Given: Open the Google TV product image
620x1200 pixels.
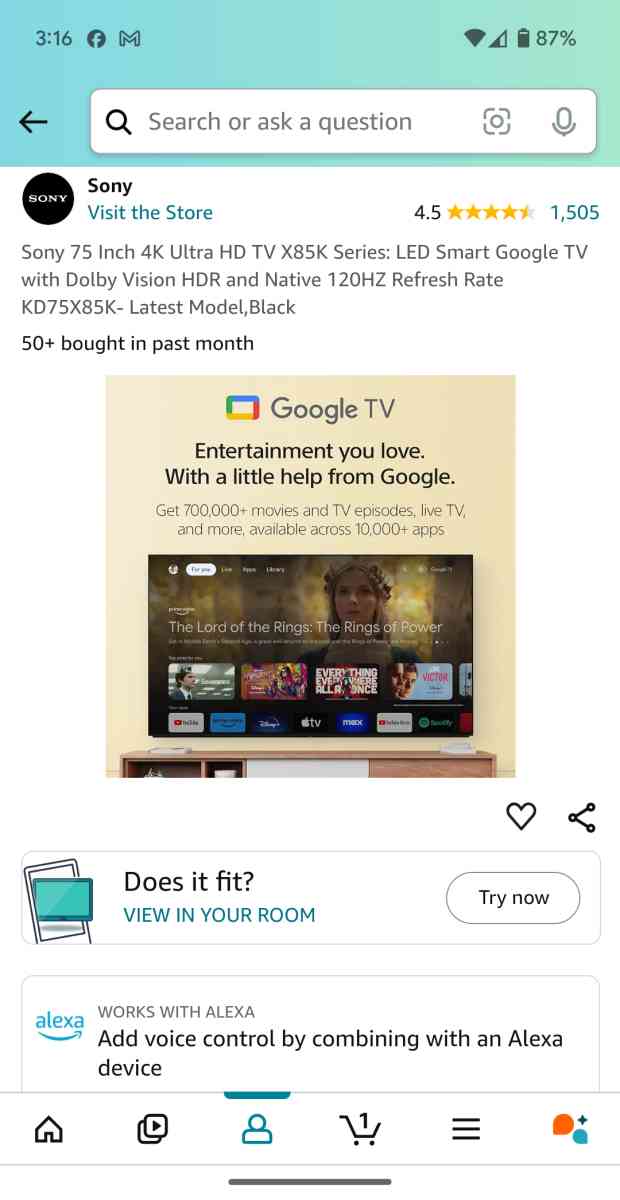Looking at the screenshot, I should [x=310, y=576].
